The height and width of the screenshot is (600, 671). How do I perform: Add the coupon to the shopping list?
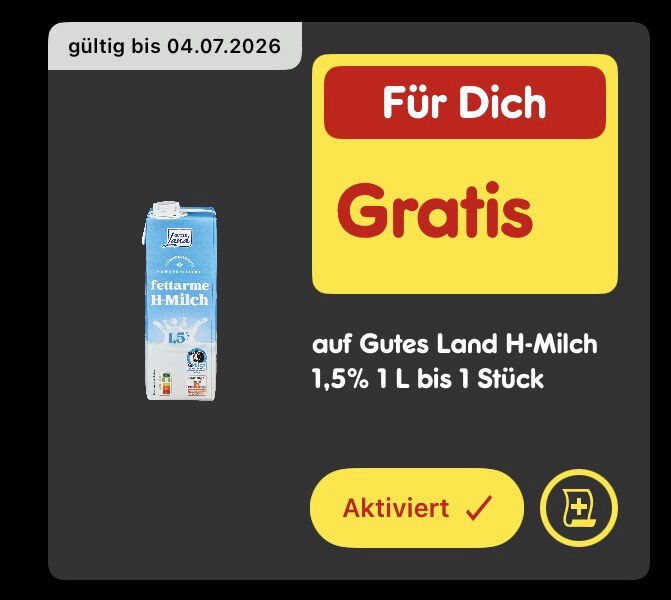pos(579,508)
